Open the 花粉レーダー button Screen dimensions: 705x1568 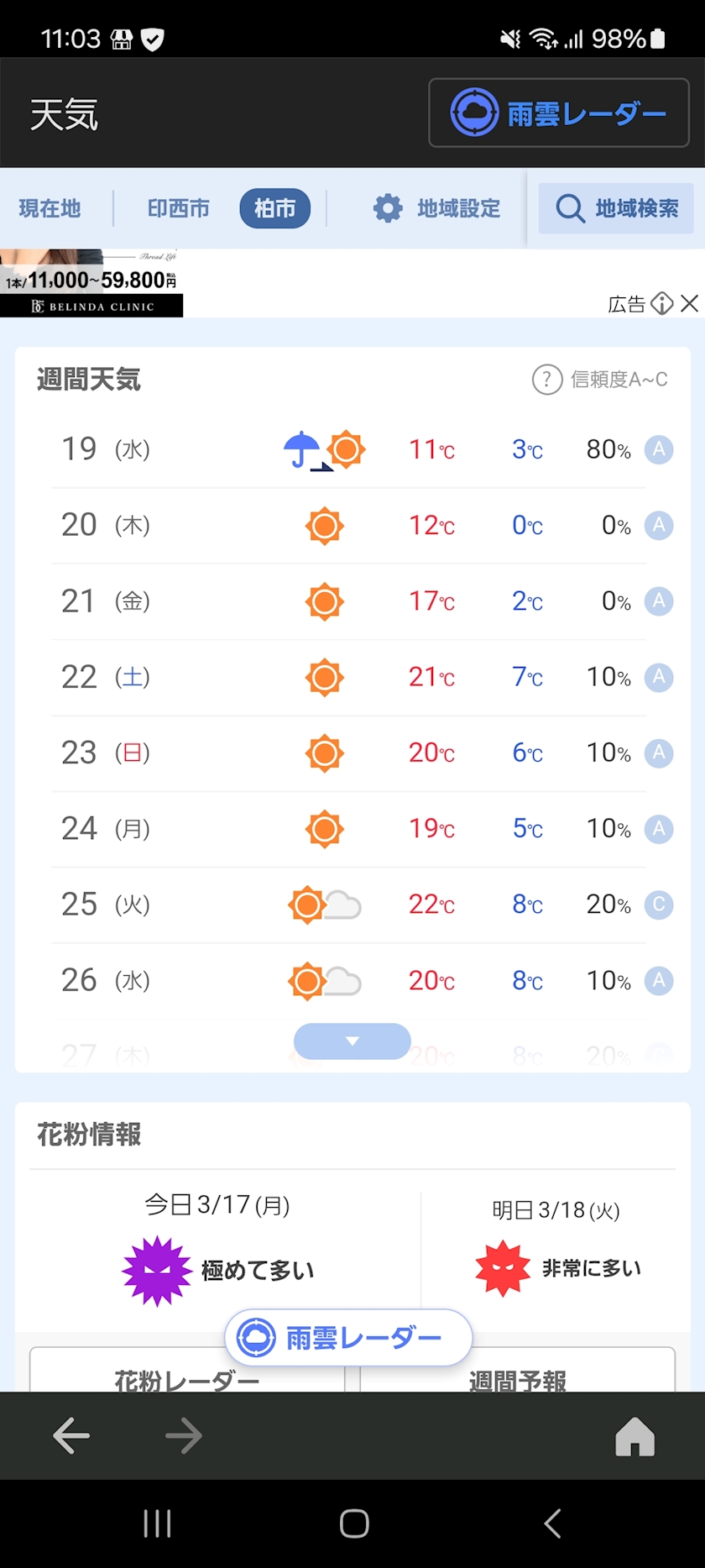pyautogui.click(x=187, y=1371)
